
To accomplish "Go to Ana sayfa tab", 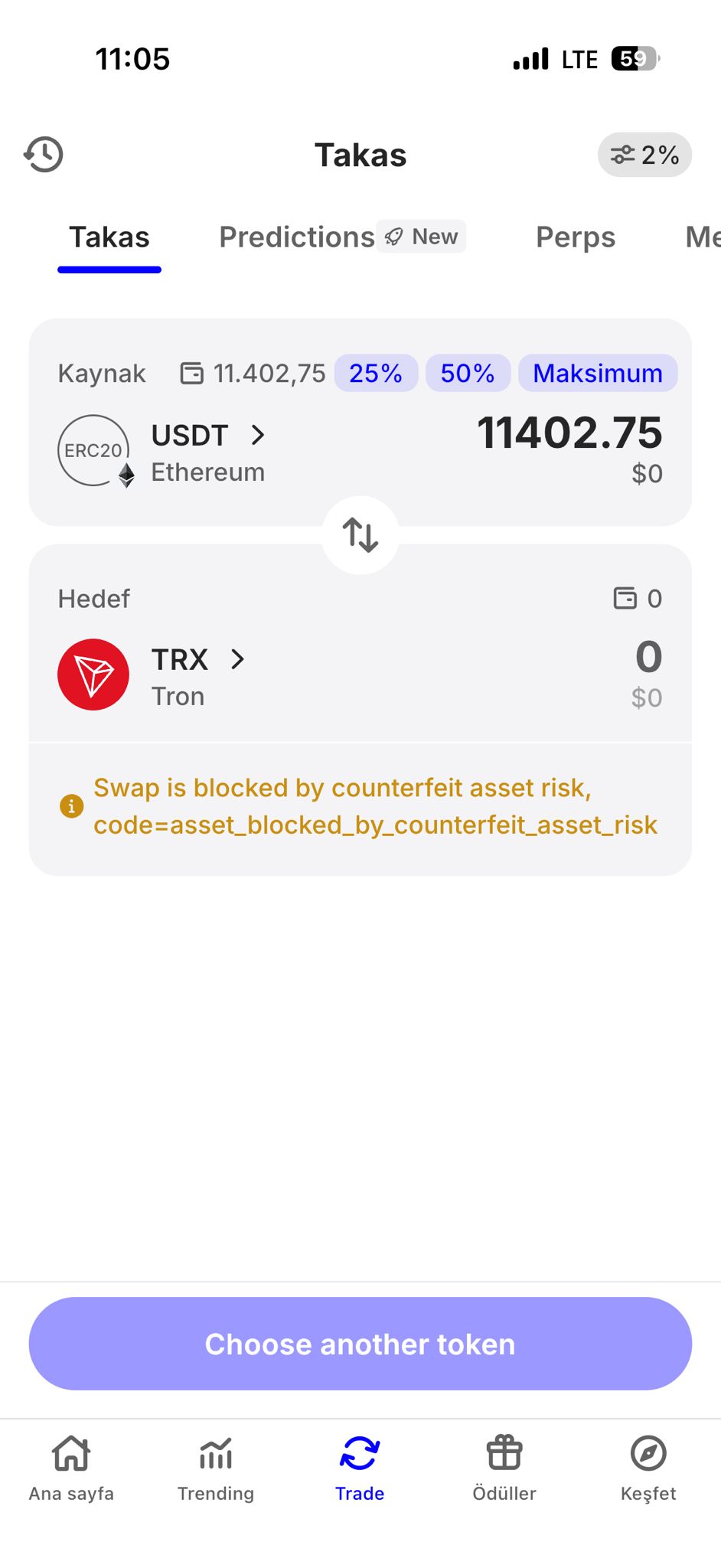I will click(x=71, y=1468).
